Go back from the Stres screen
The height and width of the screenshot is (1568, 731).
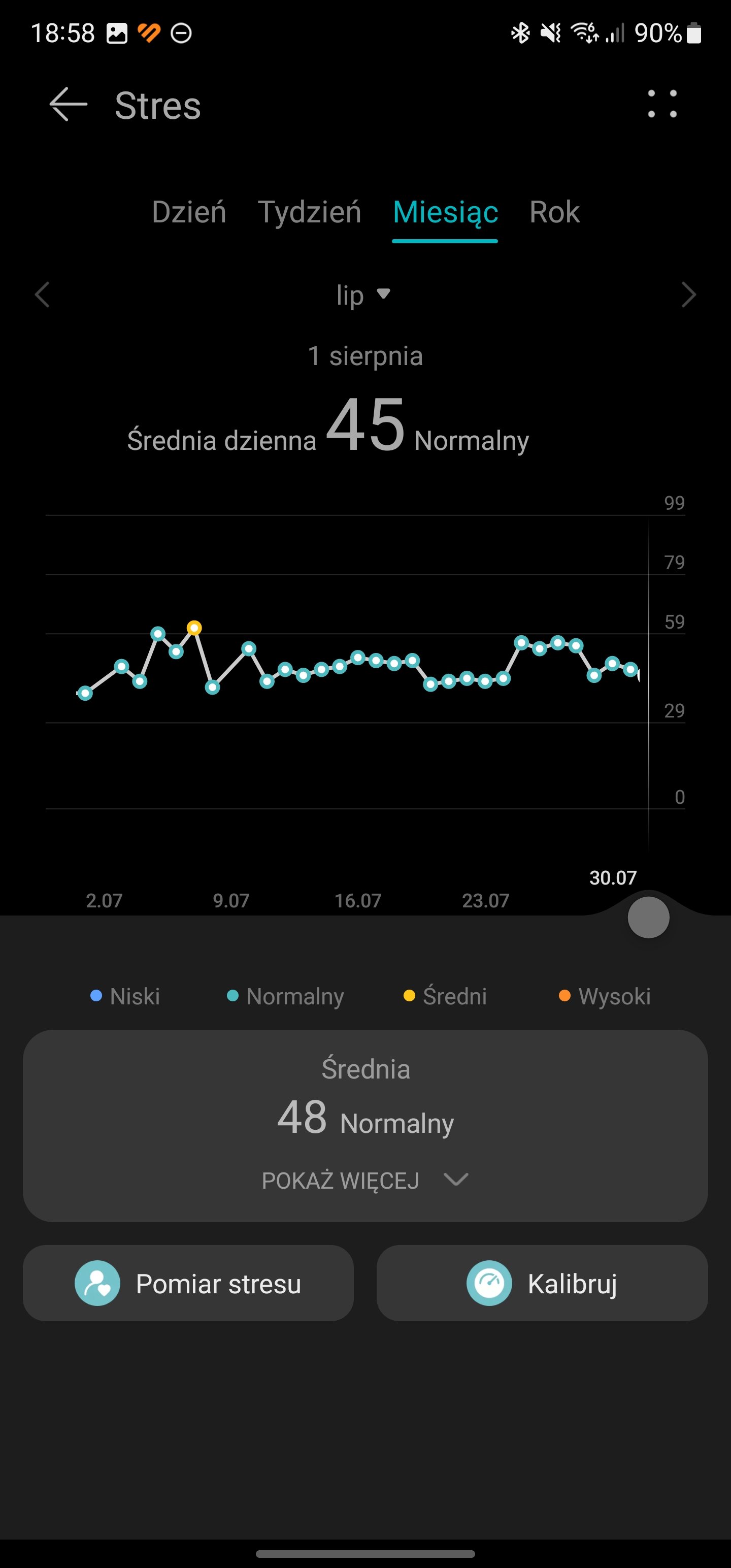(68, 105)
